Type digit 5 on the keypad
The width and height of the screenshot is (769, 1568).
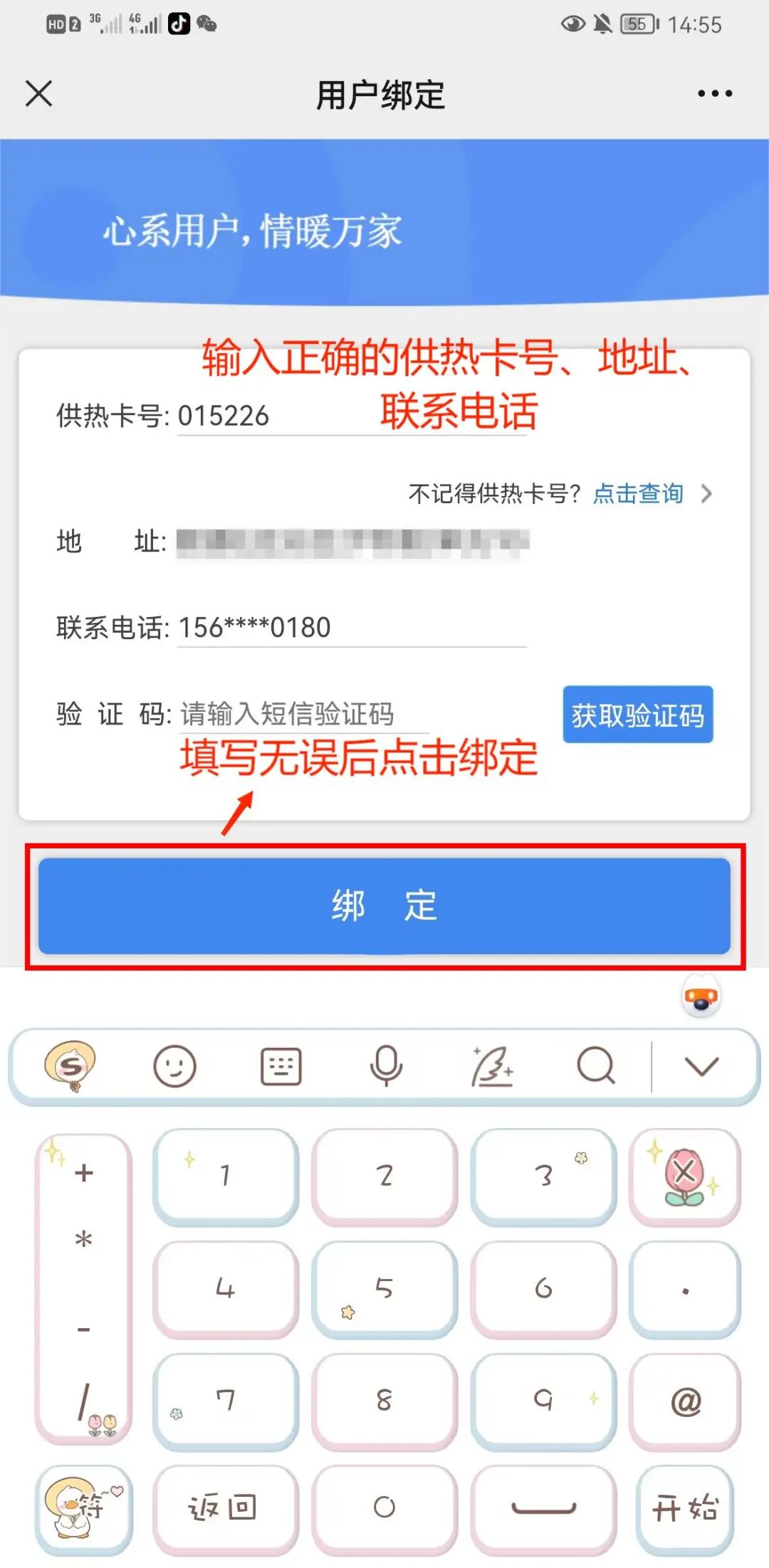point(384,1288)
